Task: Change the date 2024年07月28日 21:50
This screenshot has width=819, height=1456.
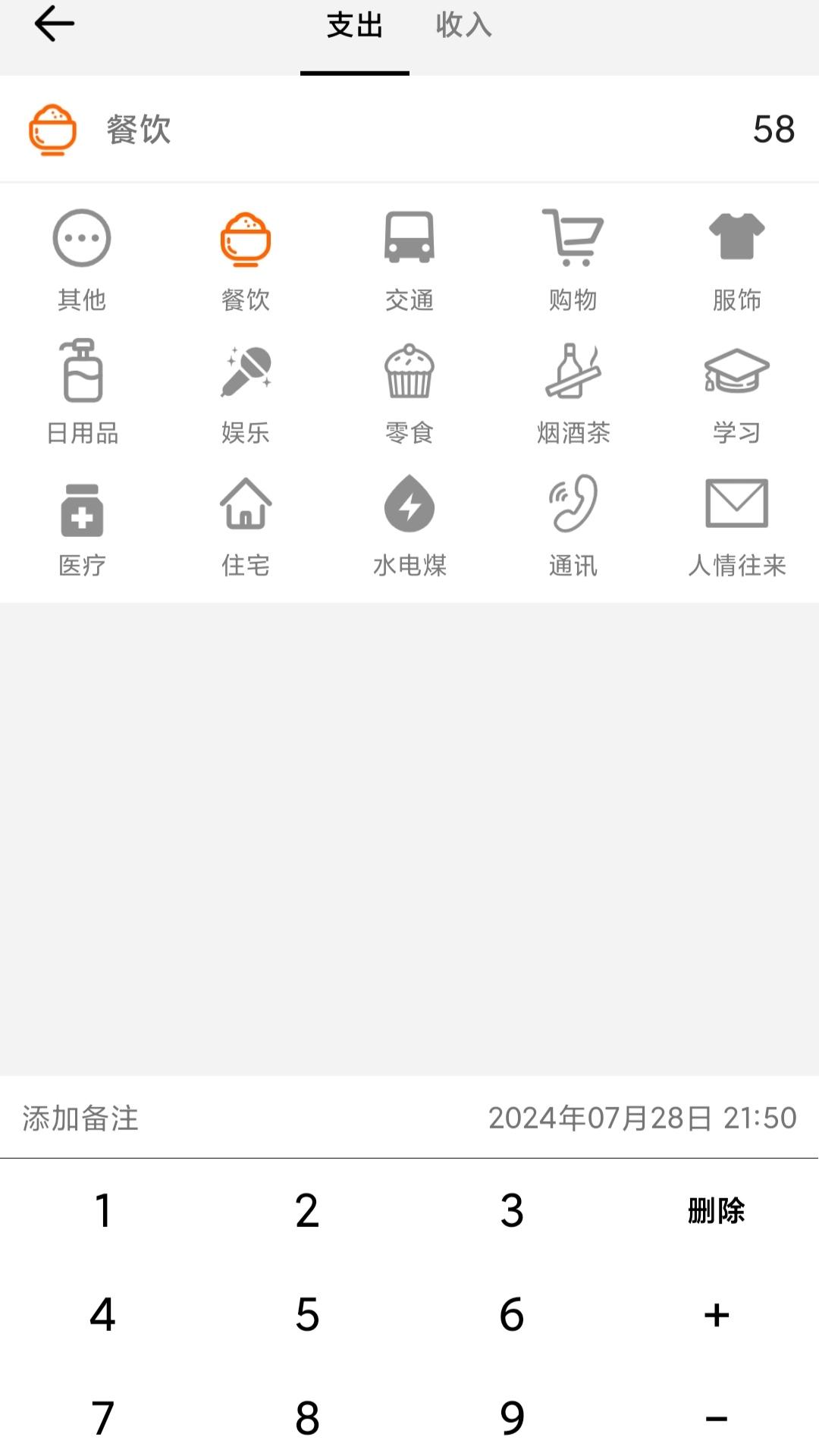Action: [x=642, y=1118]
